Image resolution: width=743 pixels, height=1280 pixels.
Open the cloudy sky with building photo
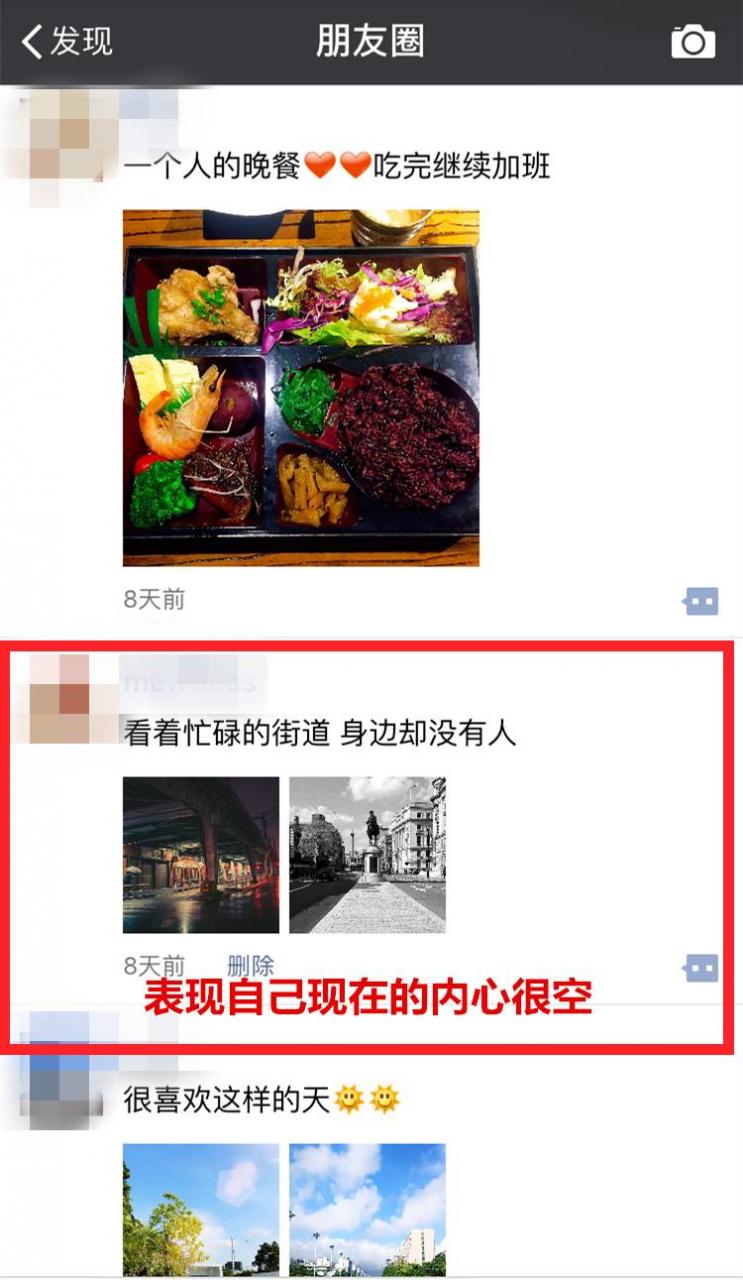pyautogui.click(x=367, y=1208)
